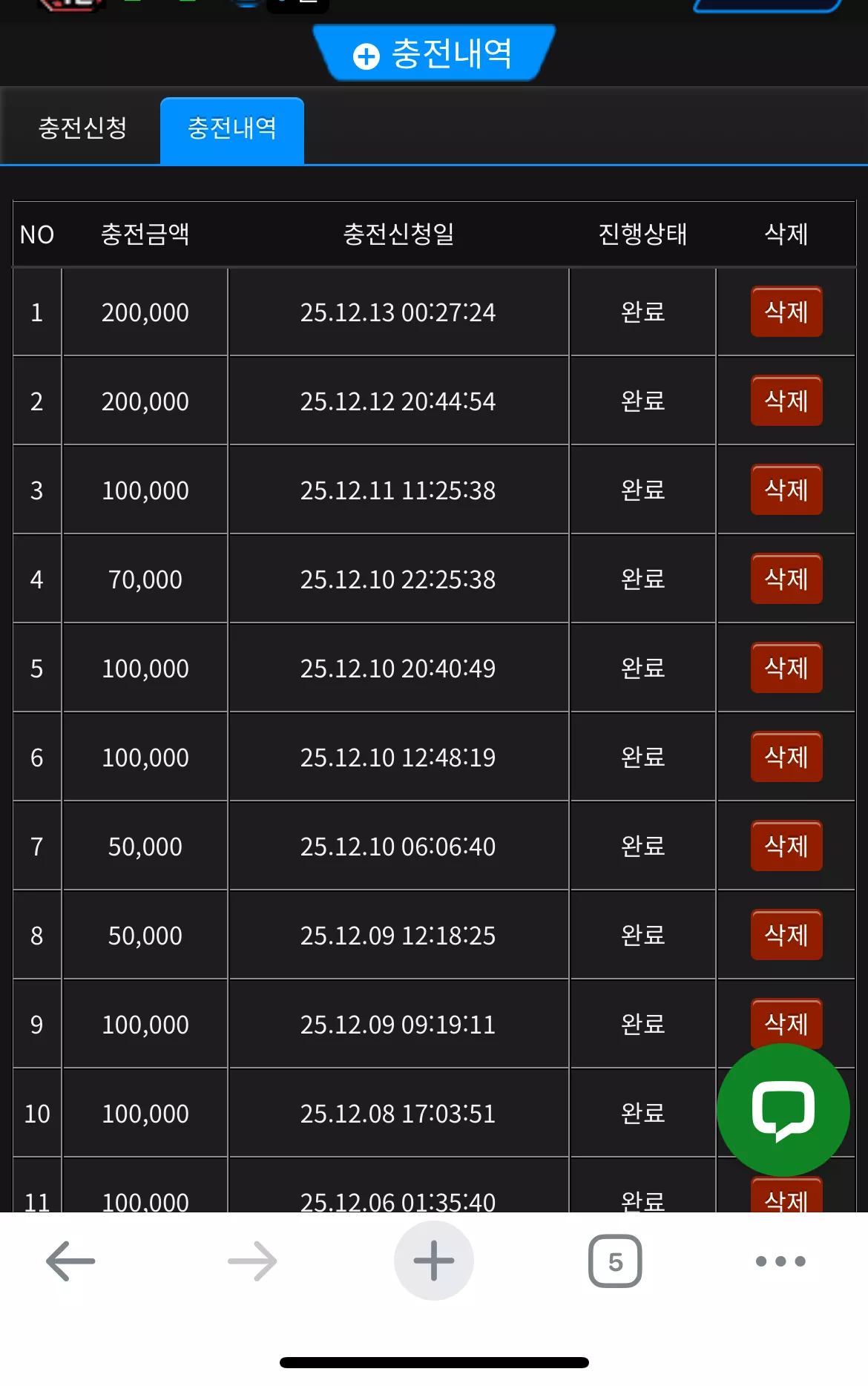Delete the 25.12.10 12:48:19 record
Viewport: 868px width, 1386px height.
[786, 757]
